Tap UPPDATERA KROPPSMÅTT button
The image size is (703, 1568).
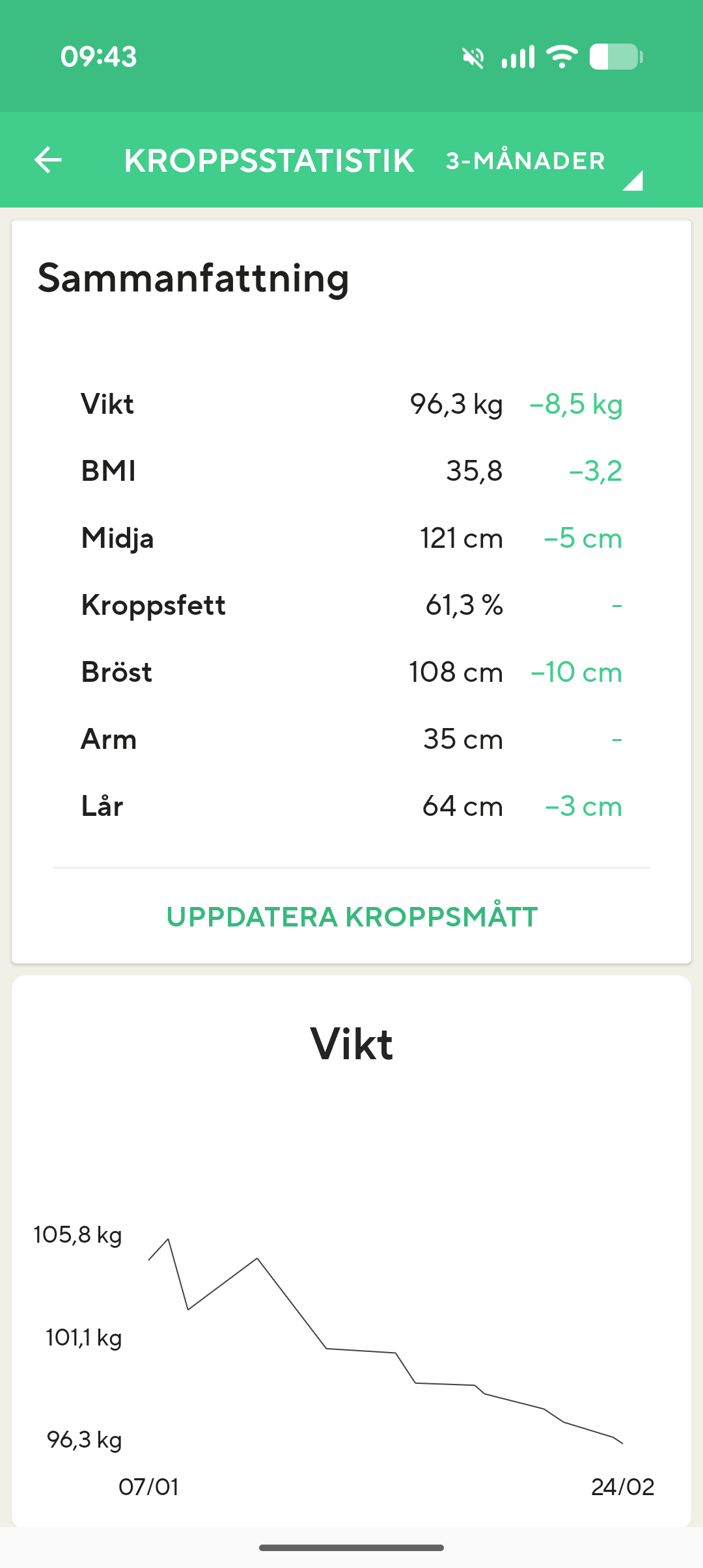(351, 917)
